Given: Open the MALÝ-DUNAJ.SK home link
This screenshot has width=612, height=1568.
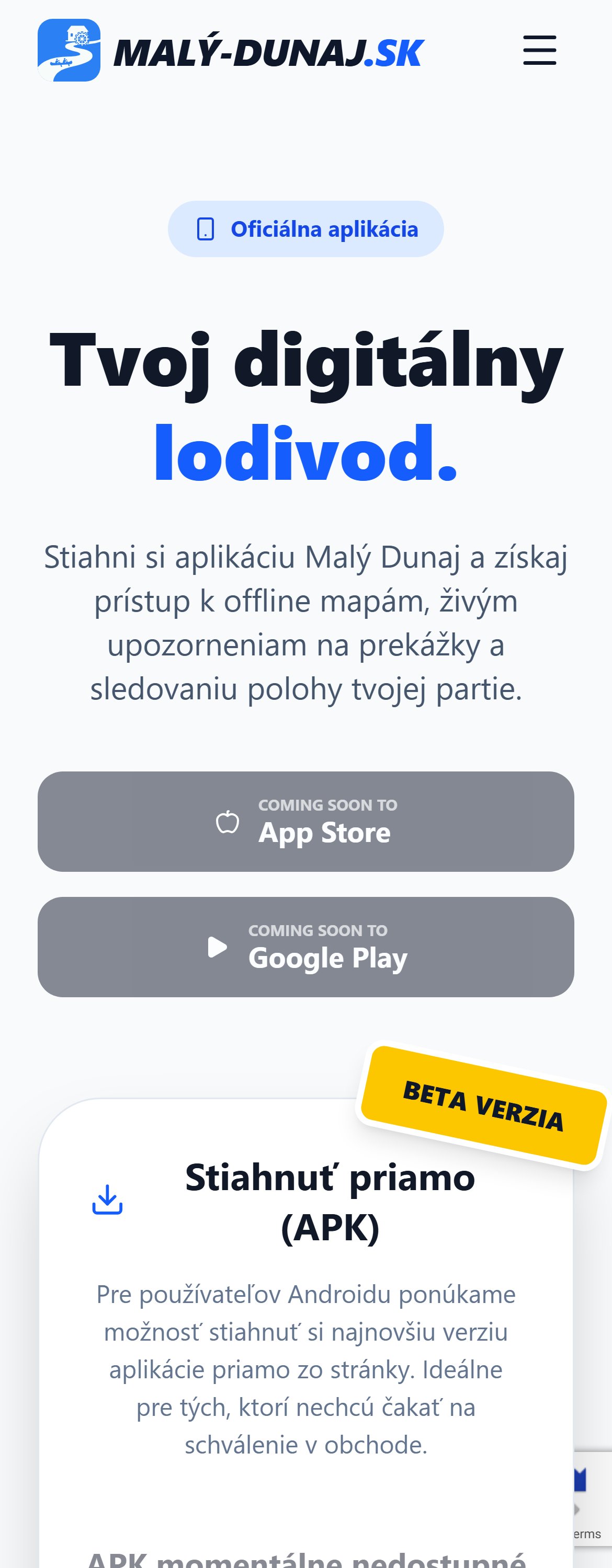Looking at the screenshot, I should 268,52.
